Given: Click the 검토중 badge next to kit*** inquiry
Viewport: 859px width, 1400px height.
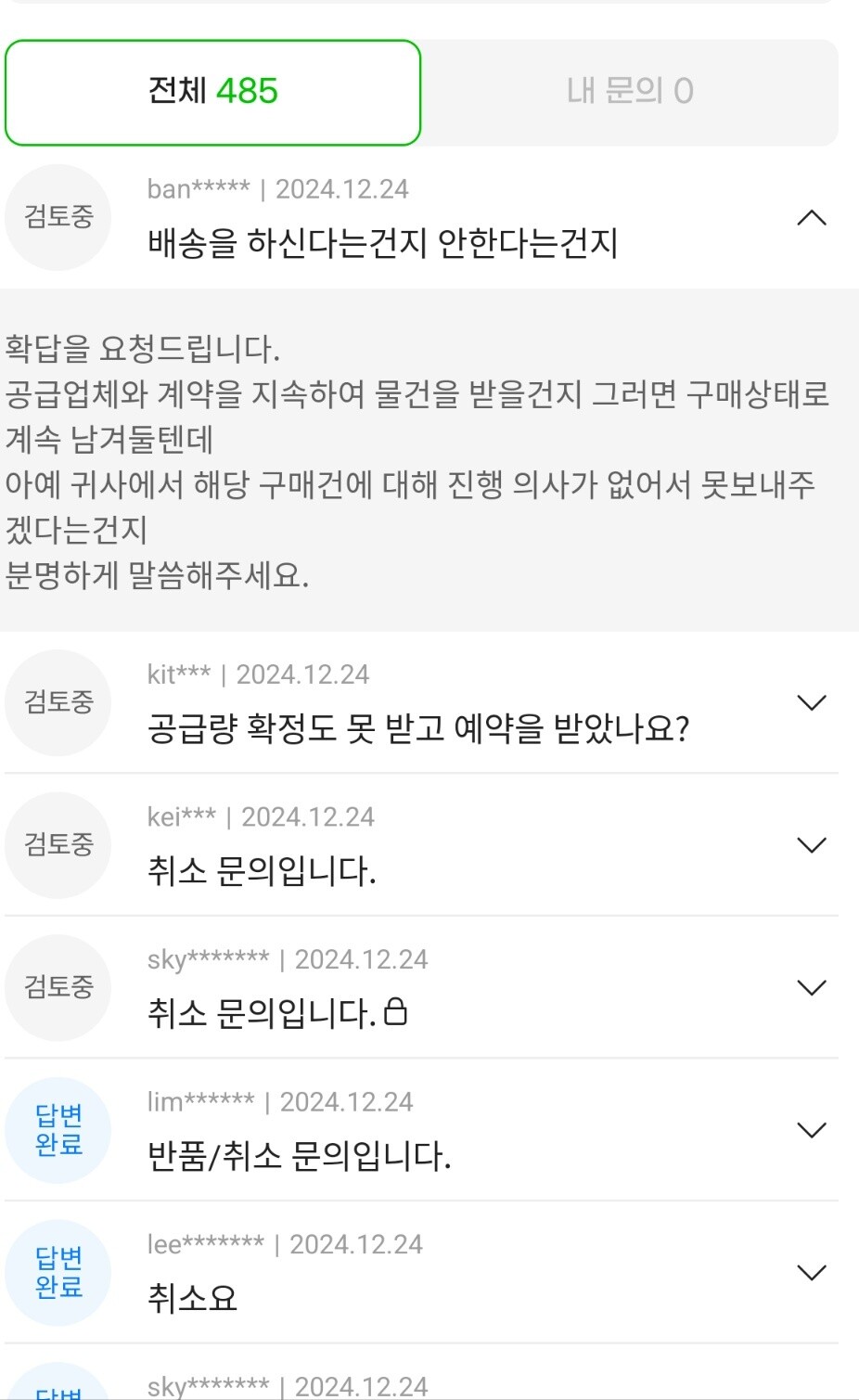Looking at the screenshot, I should (58, 702).
